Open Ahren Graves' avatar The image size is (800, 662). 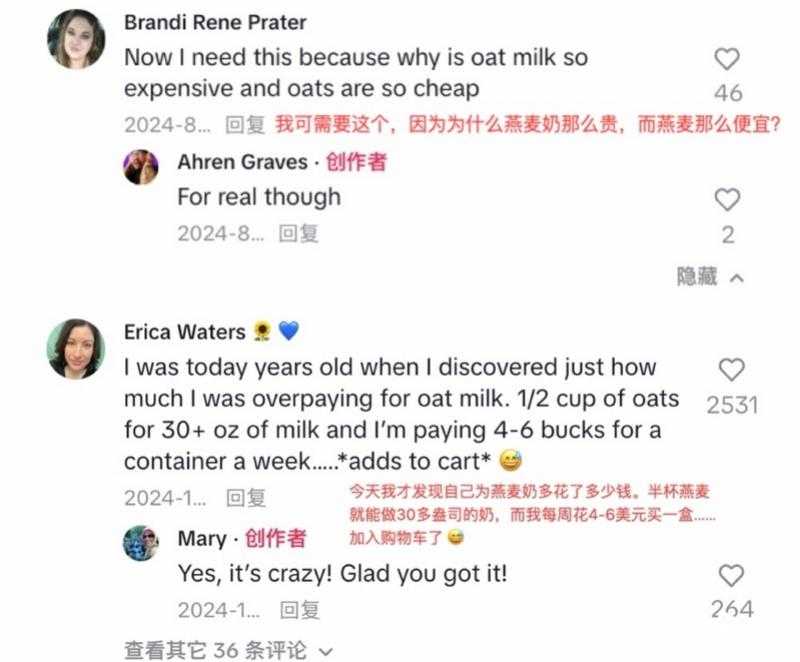pyautogui.click(x=141, y=166)
